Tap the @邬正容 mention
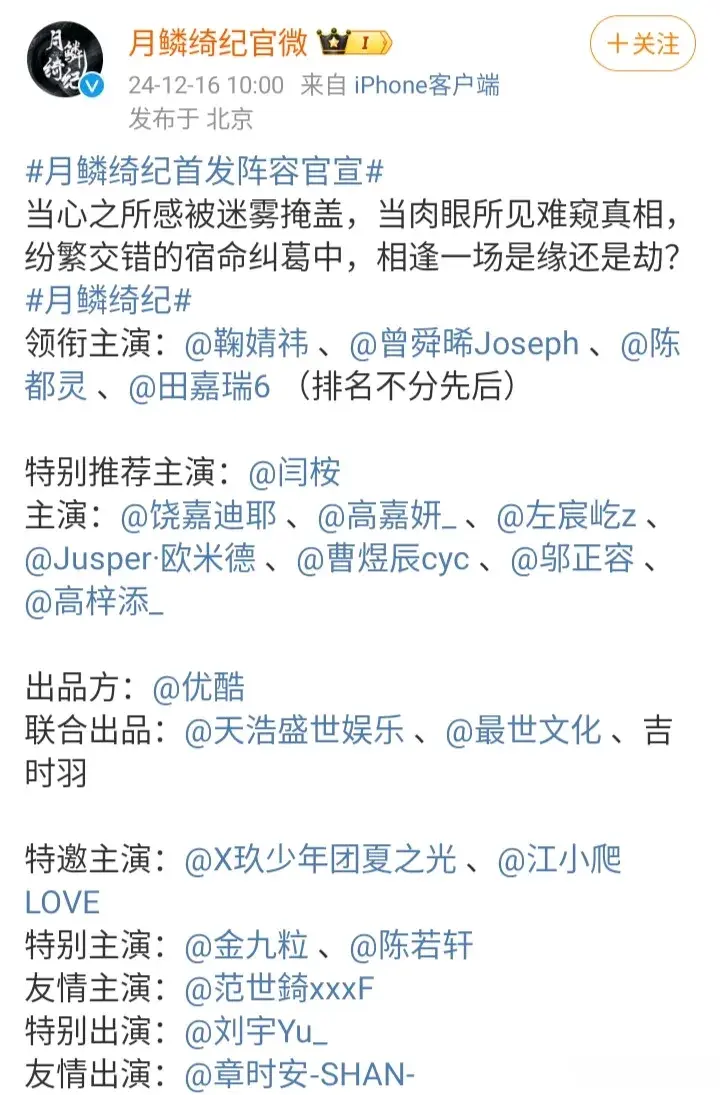This screenshot has height=1095, width=720. (x=572, y=559)
